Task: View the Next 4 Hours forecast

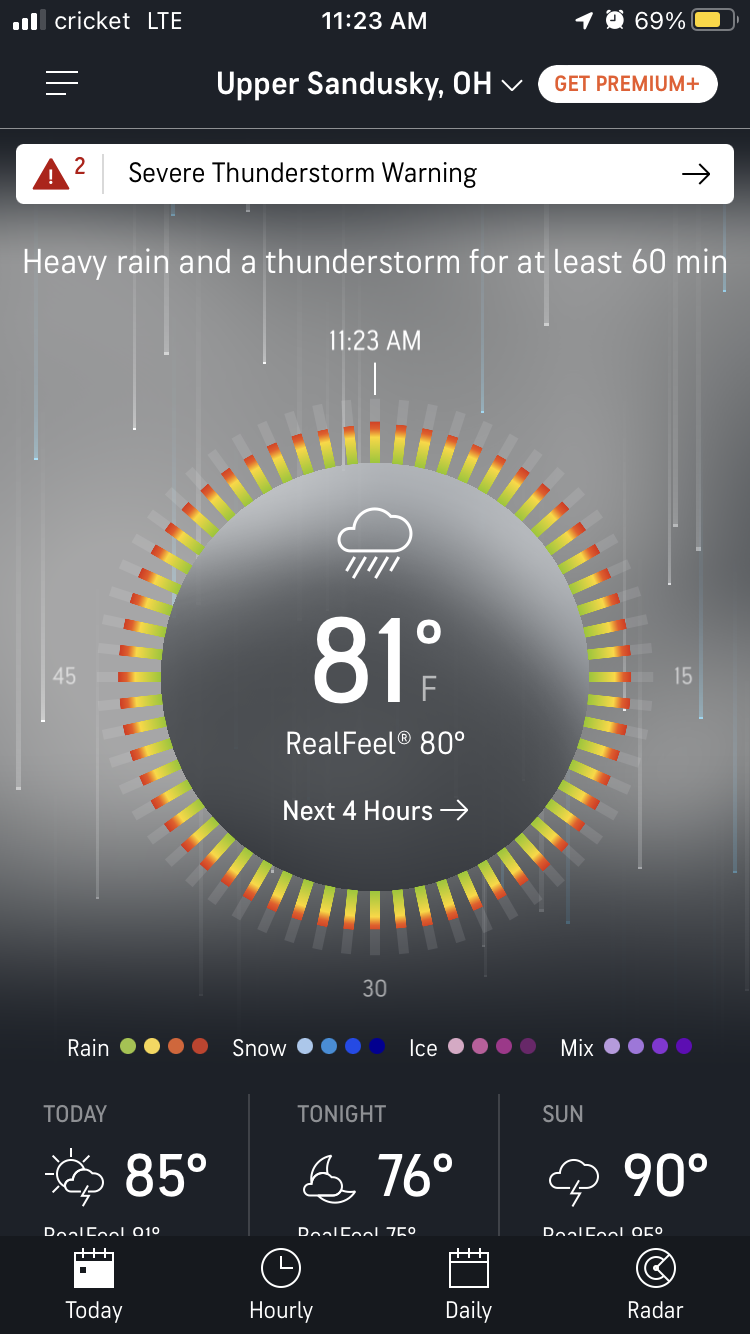Action: click(375, 810)
